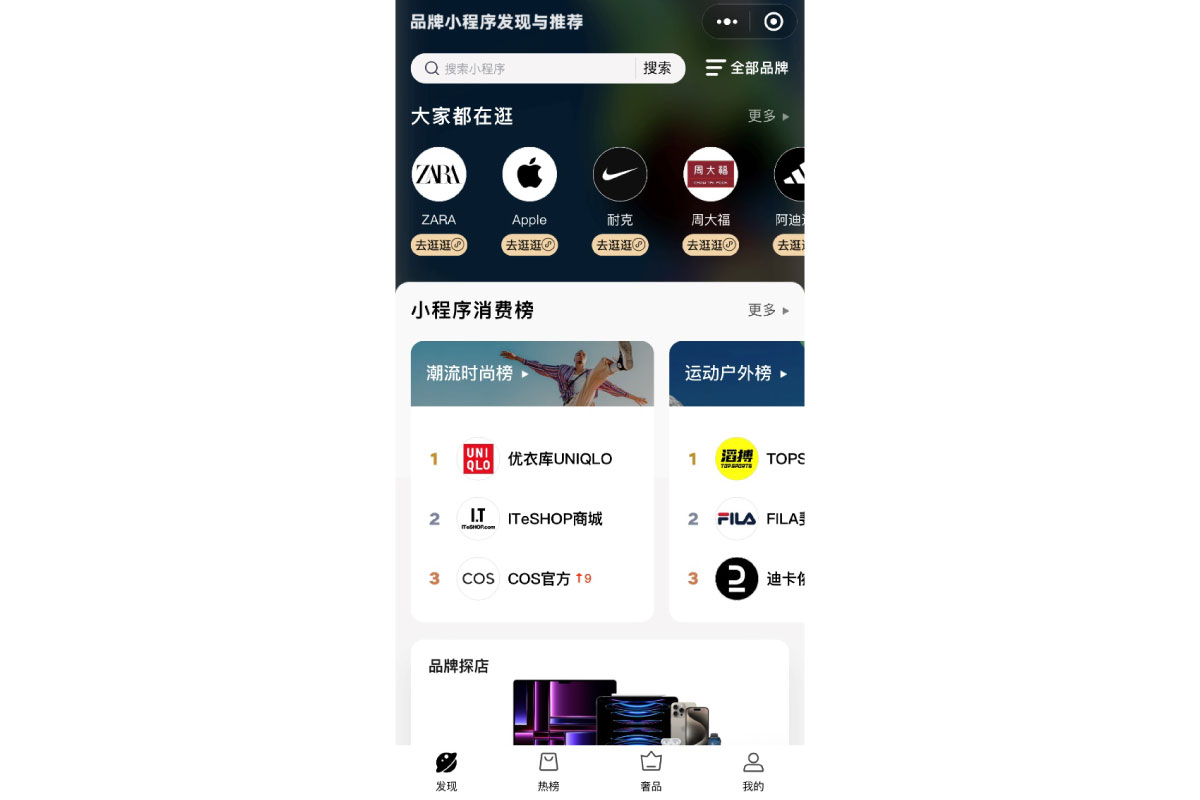This screenshot has height=800, width=1200.
Task: Select ITeSHOP商城 in the ranking
Action: click(x=554, y=519)
